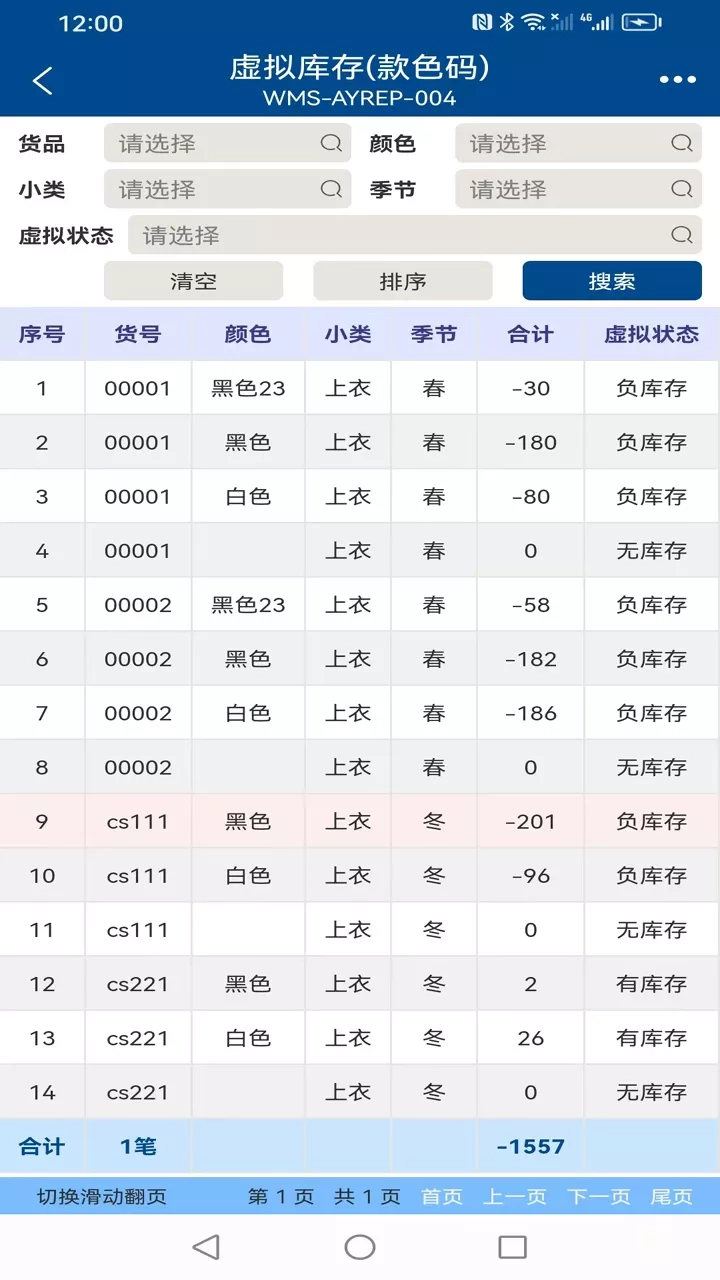The width and height of the screenshot is (720, 1280).
Task: Toggle 切换滑动翻页 paging mode
Action: [x=102, y=1197]
